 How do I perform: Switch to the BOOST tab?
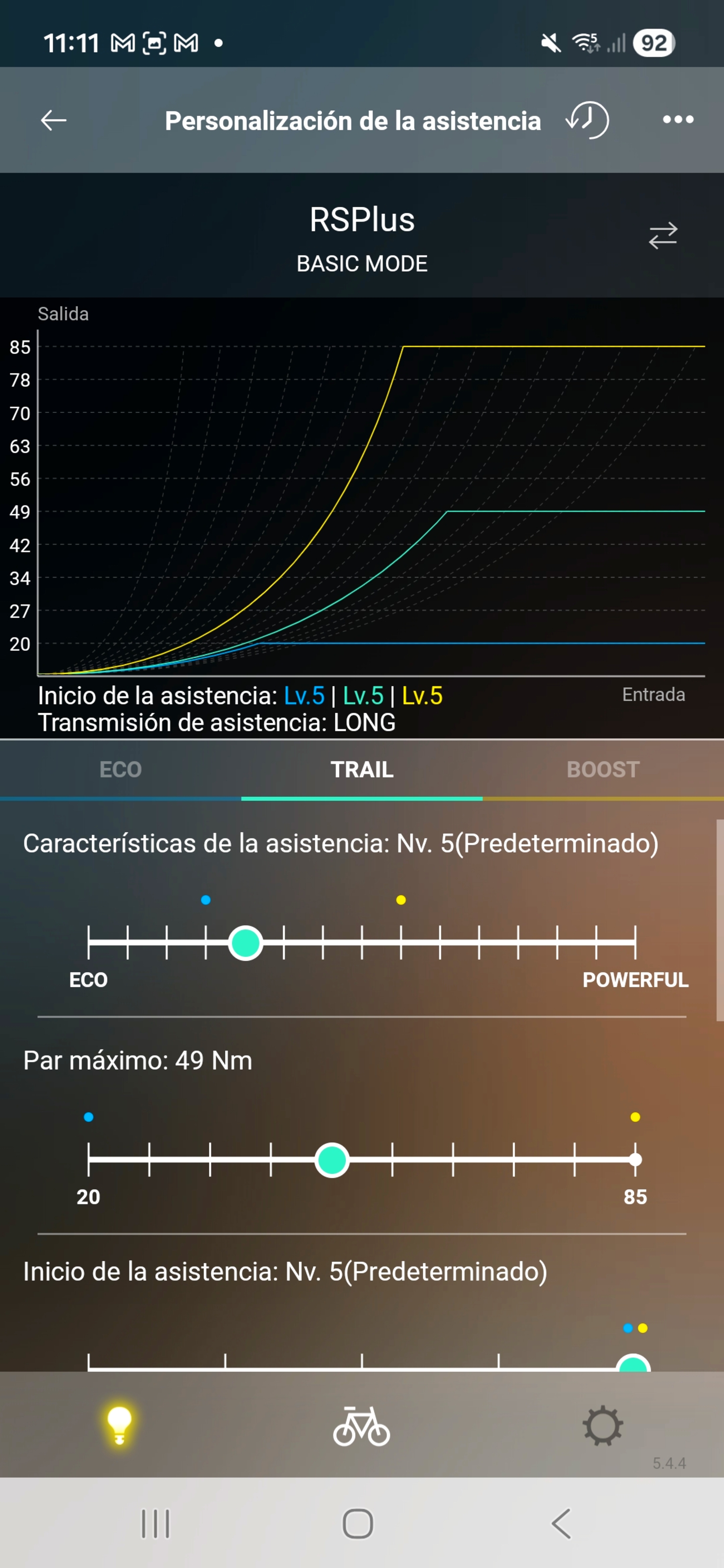(x=603, y=770)
